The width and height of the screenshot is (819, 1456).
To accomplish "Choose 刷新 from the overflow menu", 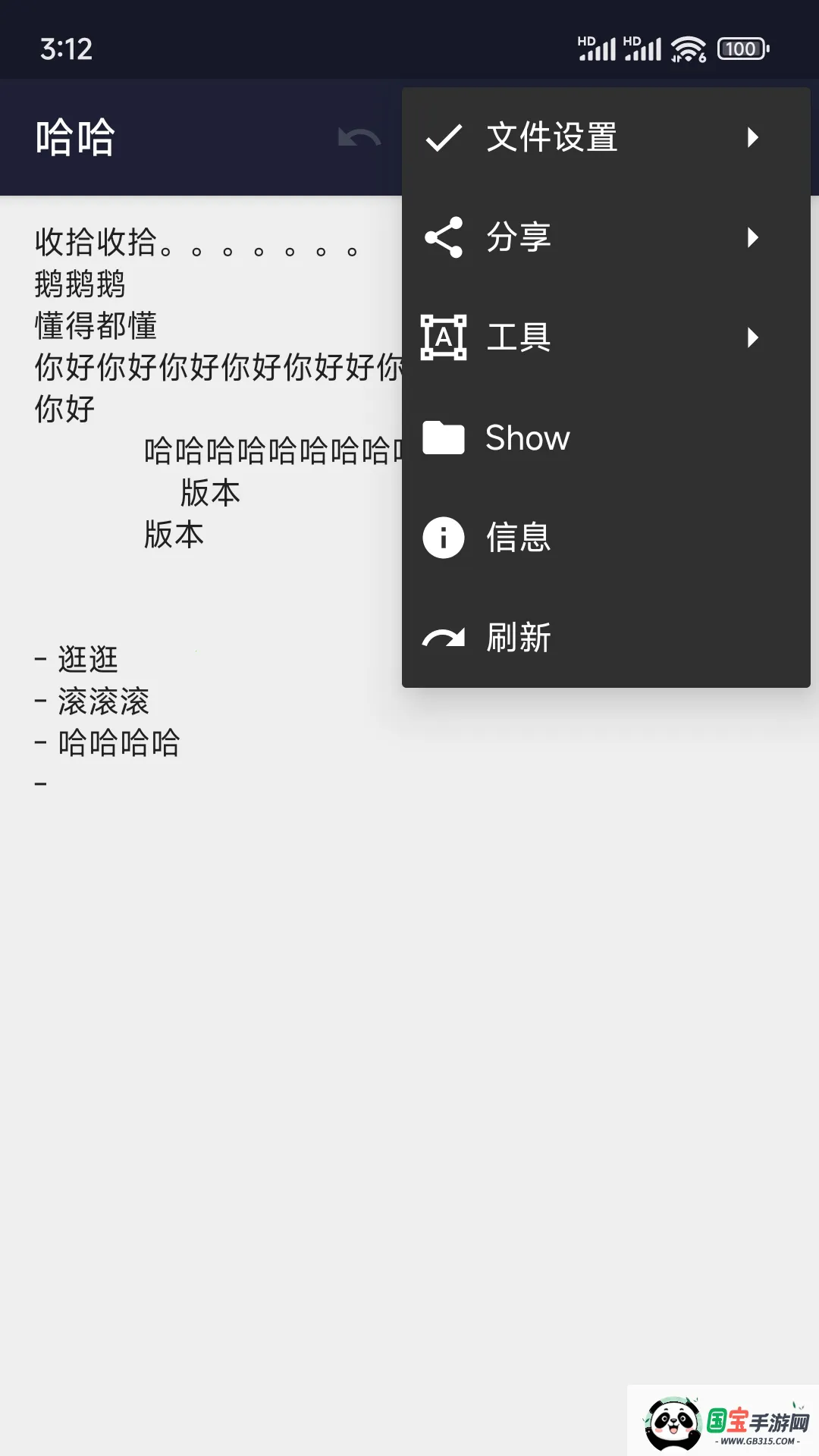I will (x=519, y=637).
